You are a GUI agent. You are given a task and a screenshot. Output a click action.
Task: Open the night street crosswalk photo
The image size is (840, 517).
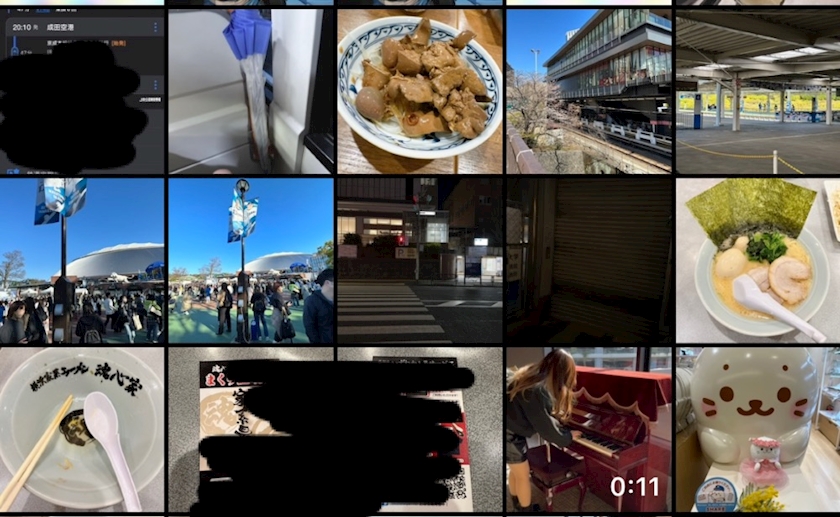[x=420, y=260]
